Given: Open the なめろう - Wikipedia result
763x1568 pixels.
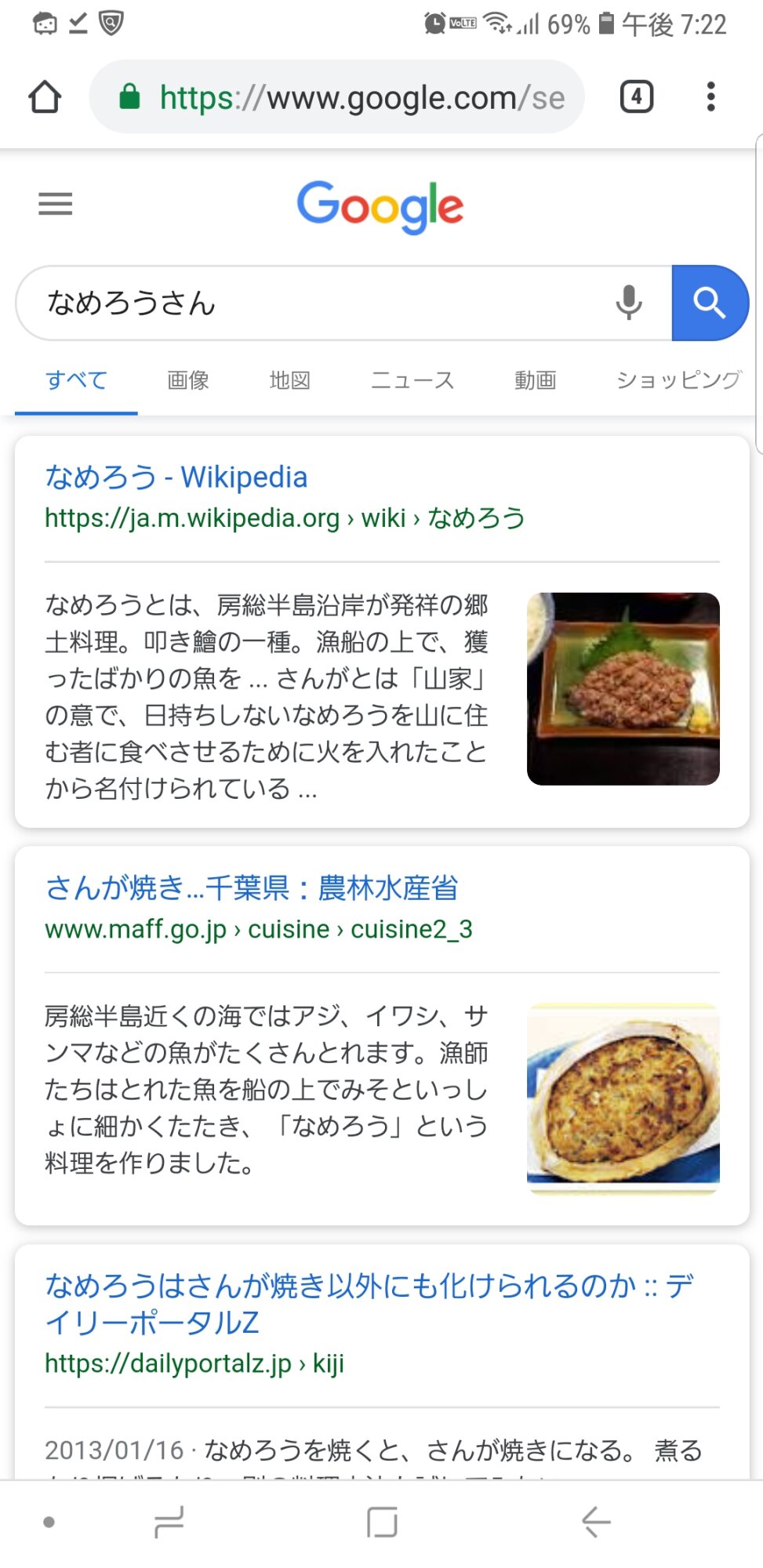Looking at the screenshot, I should pyautogui.click(x=176, y=477).
